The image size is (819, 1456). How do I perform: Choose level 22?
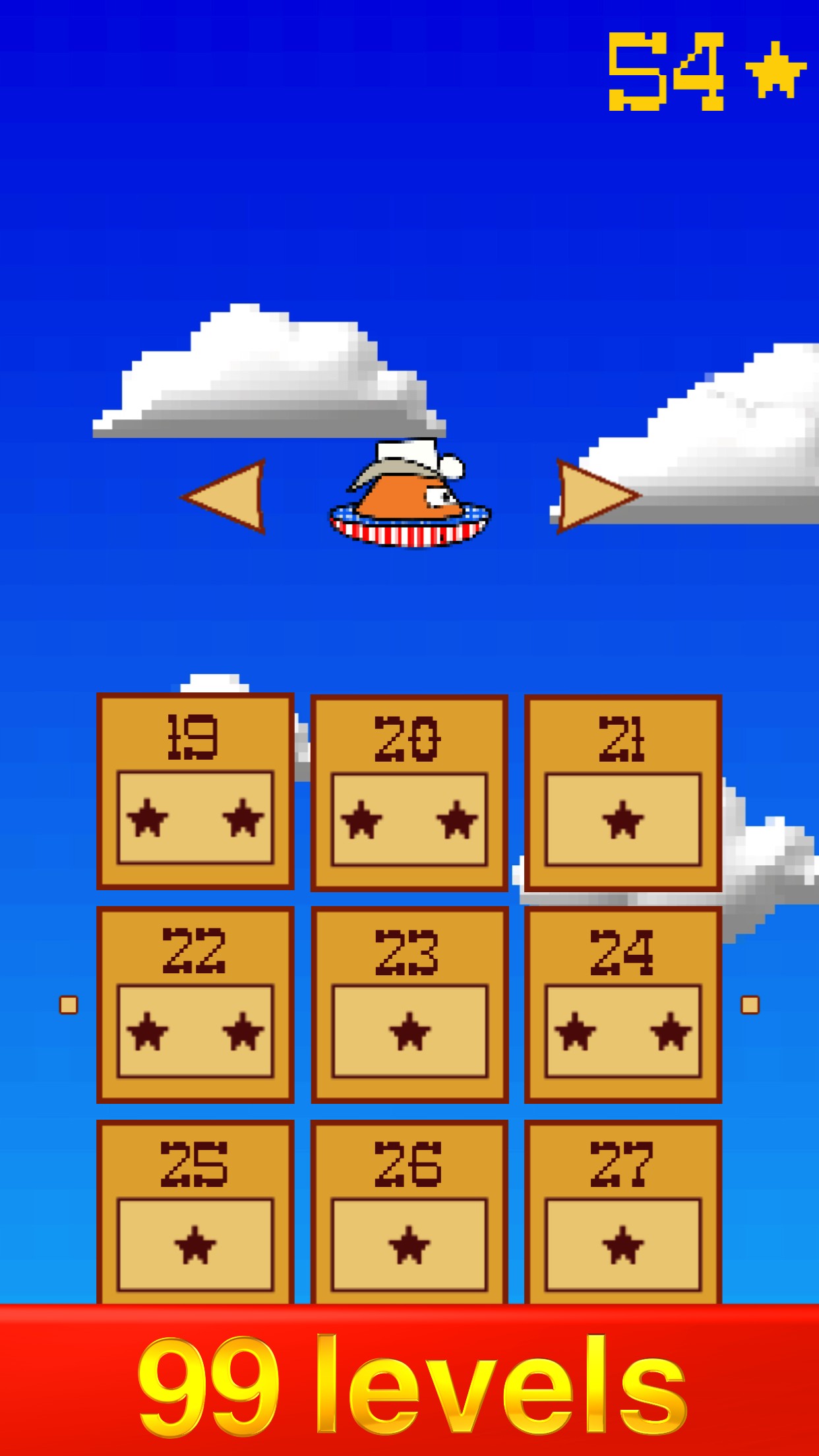[195, 1004]
